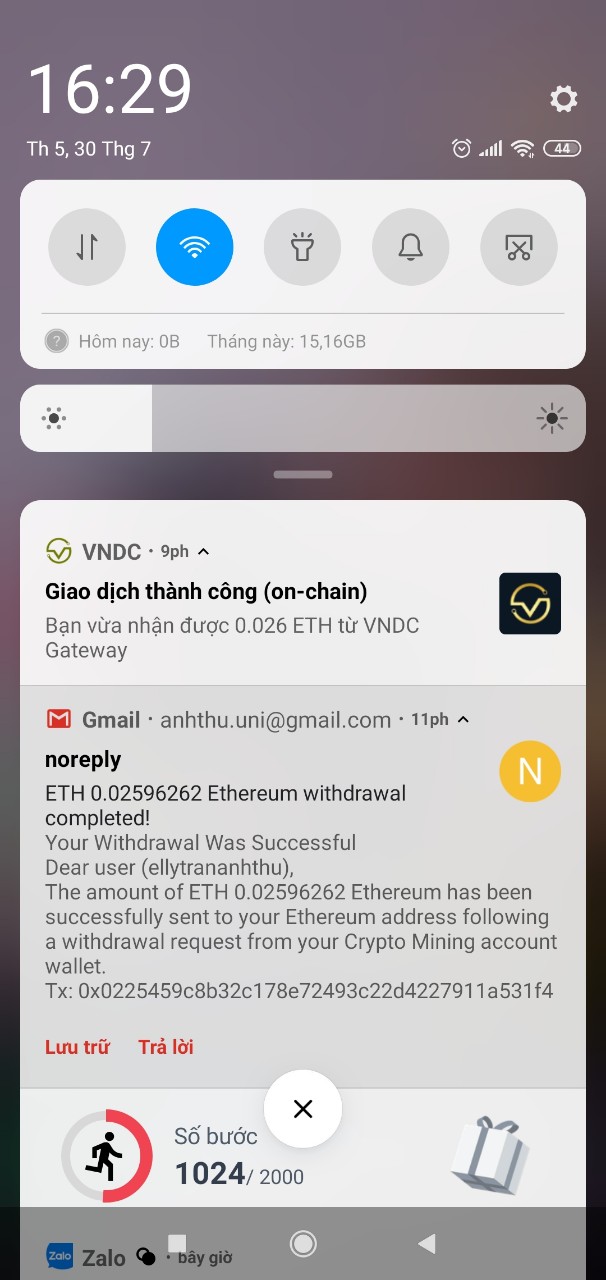Archive the email with Lưu trữ
Image resolution: width=606 pixels, height=1280 pixels.
coord(77,1047)
